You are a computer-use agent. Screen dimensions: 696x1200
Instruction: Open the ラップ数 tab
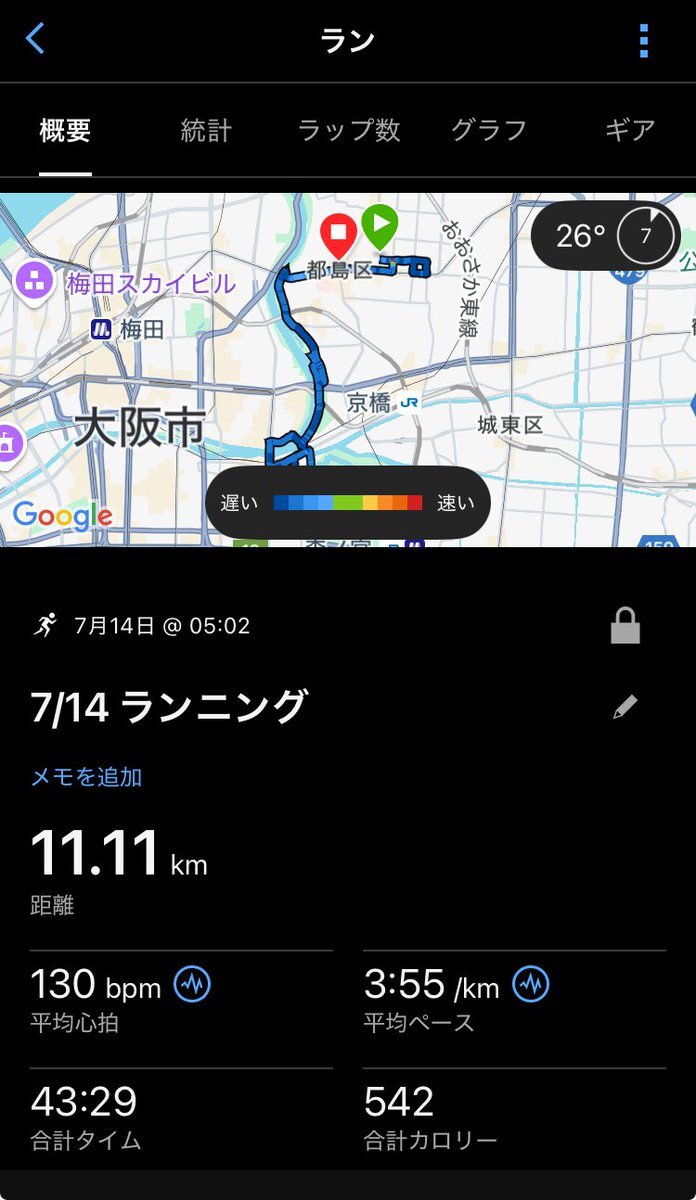pyautogui.click(x=349, y=130)
